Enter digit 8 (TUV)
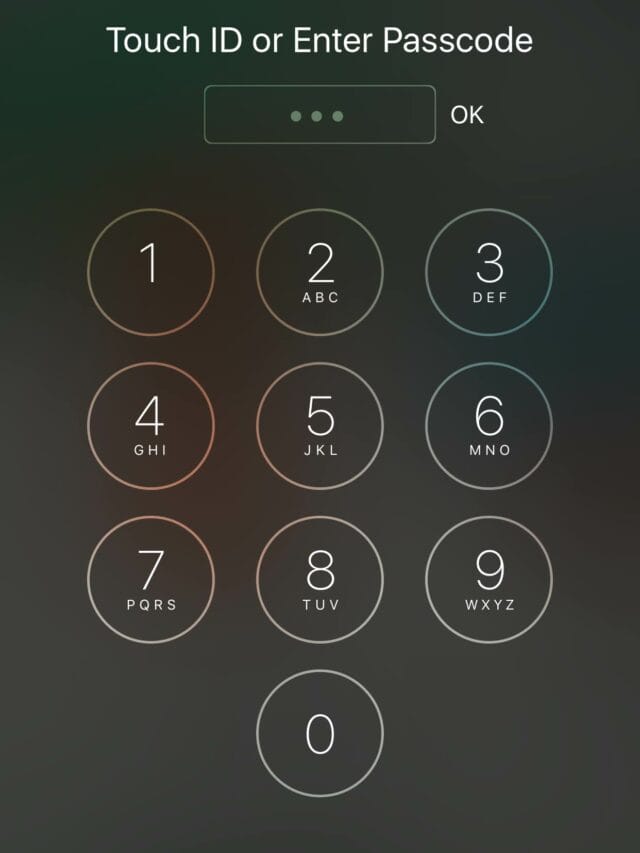640x853 pixels. click(320, 580)
